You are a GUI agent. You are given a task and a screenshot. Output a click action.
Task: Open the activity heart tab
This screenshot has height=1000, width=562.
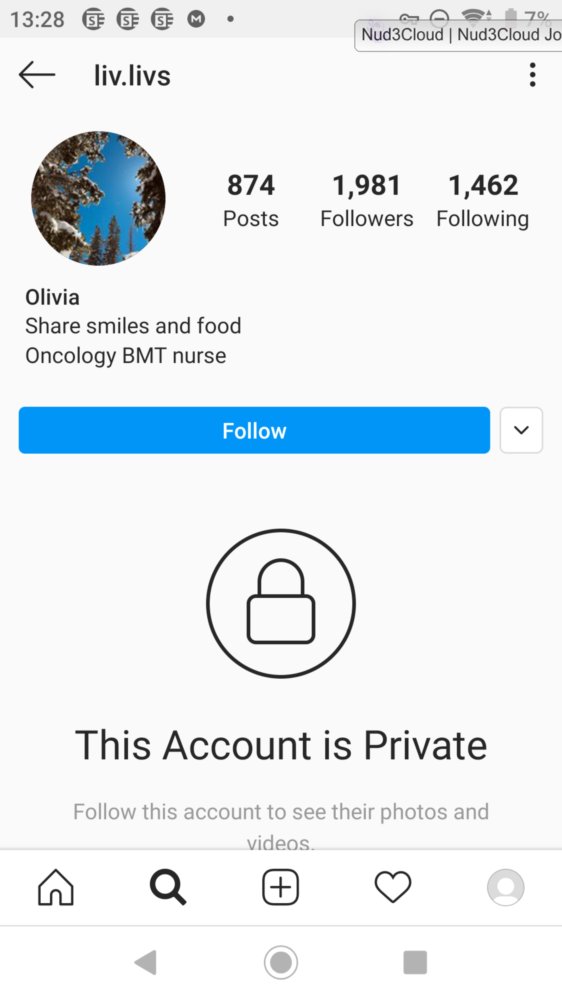(x=393, y=887)
